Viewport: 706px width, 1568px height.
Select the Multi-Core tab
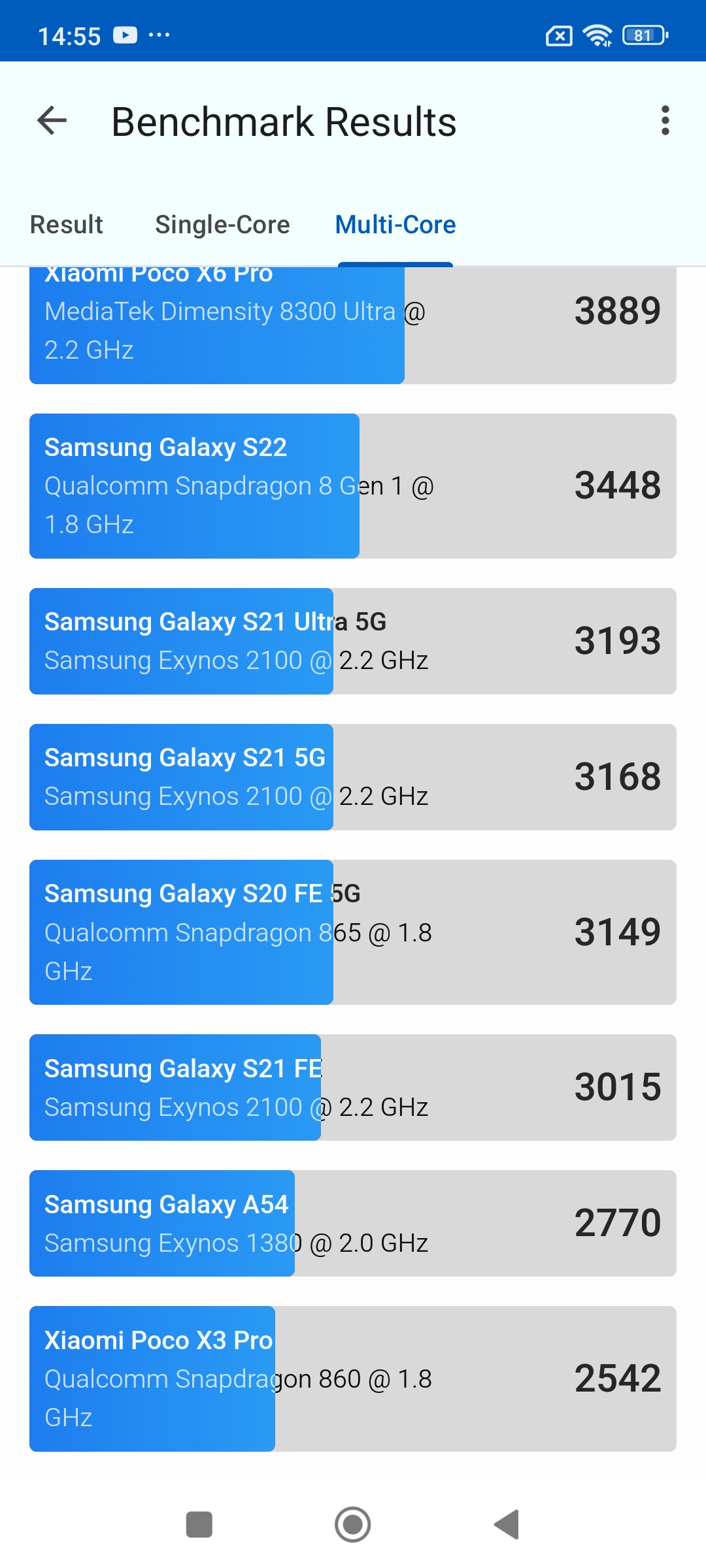(x=395, y=225)
